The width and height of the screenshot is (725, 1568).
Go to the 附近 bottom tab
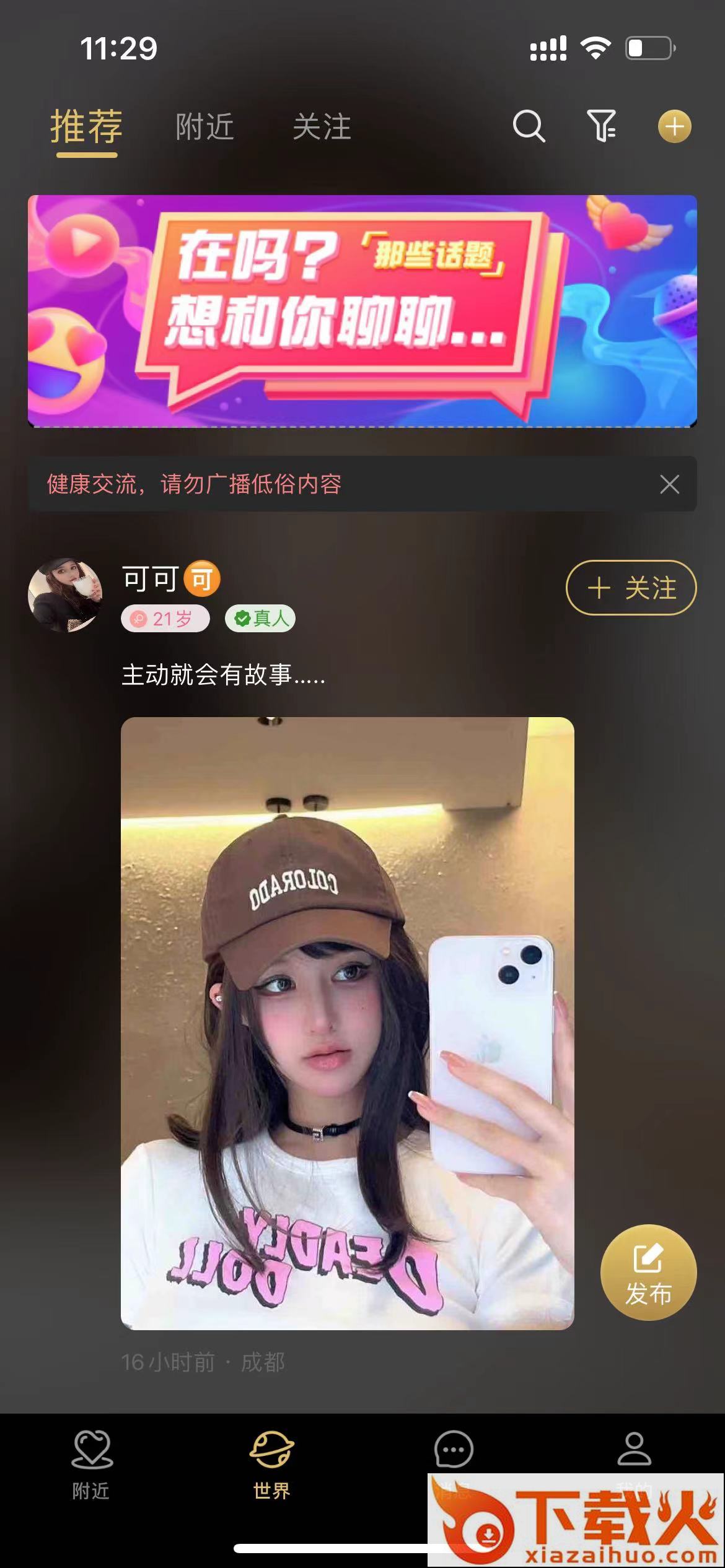91,1464
